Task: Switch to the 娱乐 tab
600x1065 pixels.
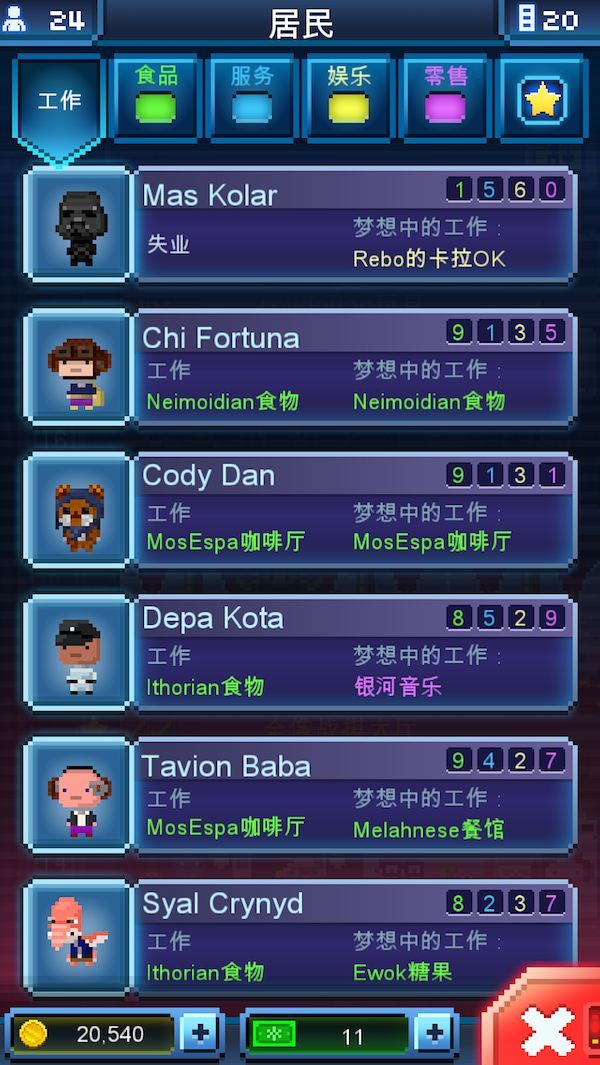Action: (348, 96)
